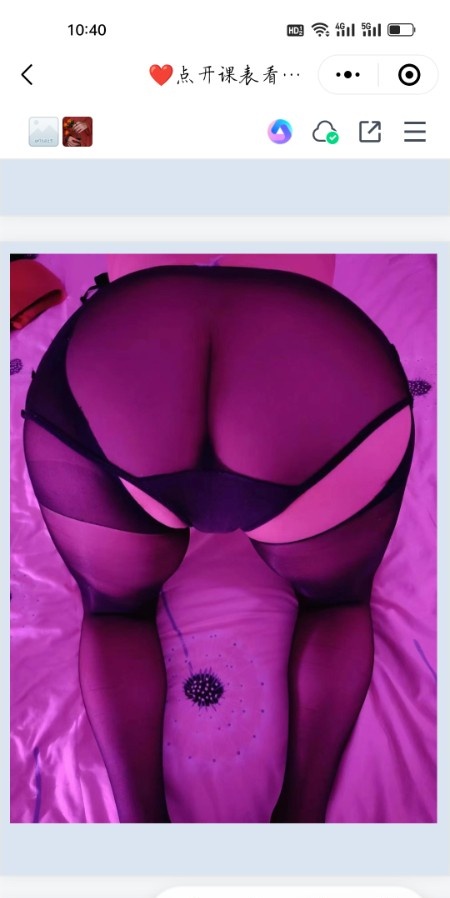Viewport: 450px width, 898px height.
Task: Open the three-dot more menu
Action: point(348,74)
